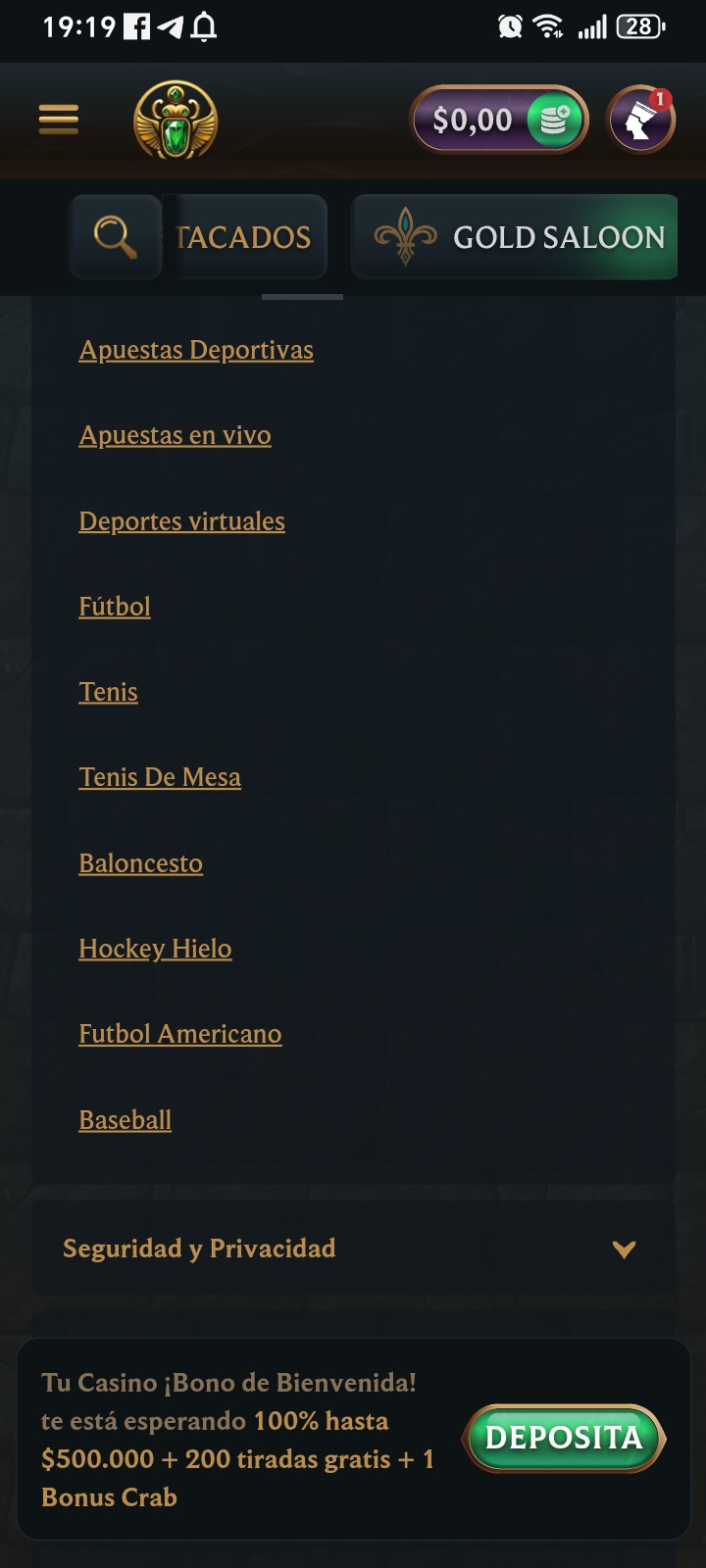This screenshot has width=706, height=1568.
Task: Visit the Baseball link
Action: (x=126, y=1120)
